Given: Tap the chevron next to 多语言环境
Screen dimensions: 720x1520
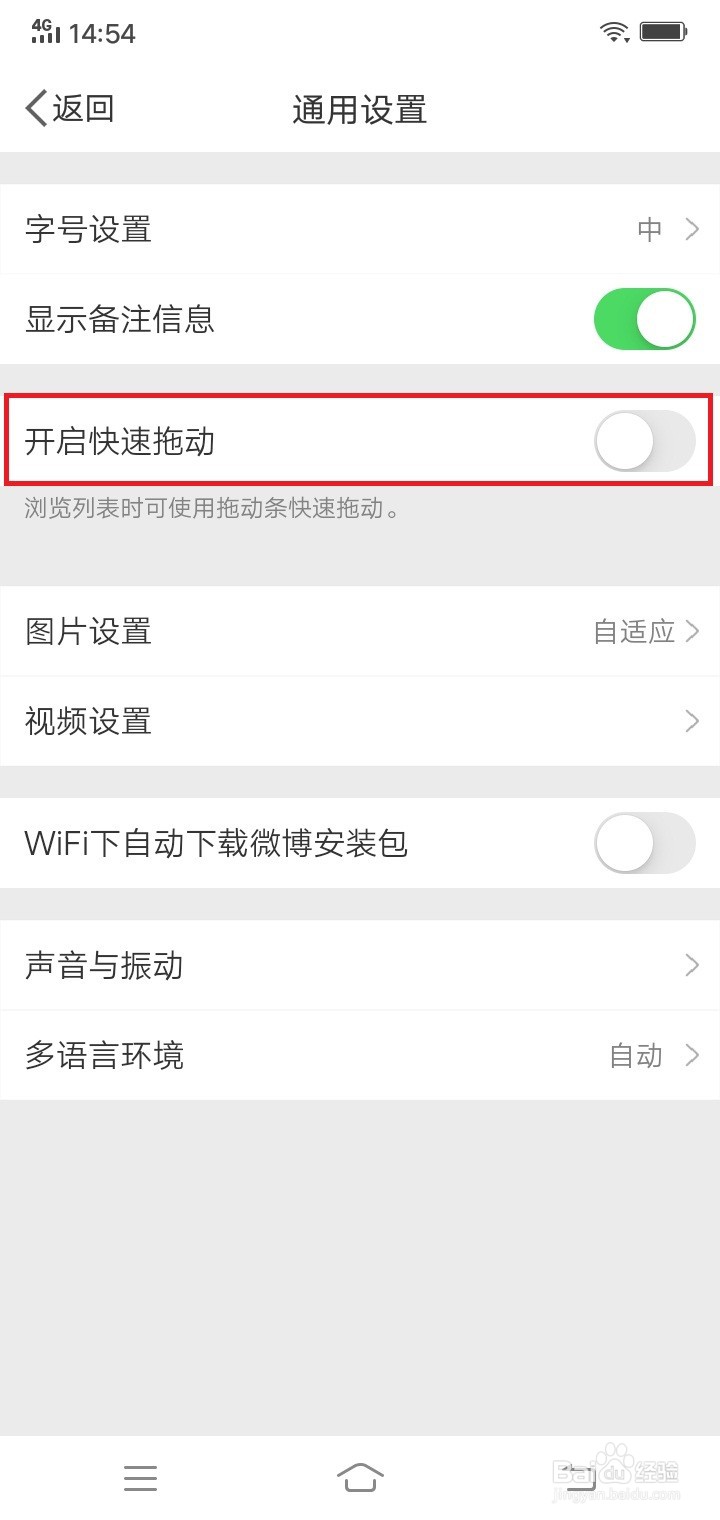Looking at the screenshot, I should [x=692, y=1055].
